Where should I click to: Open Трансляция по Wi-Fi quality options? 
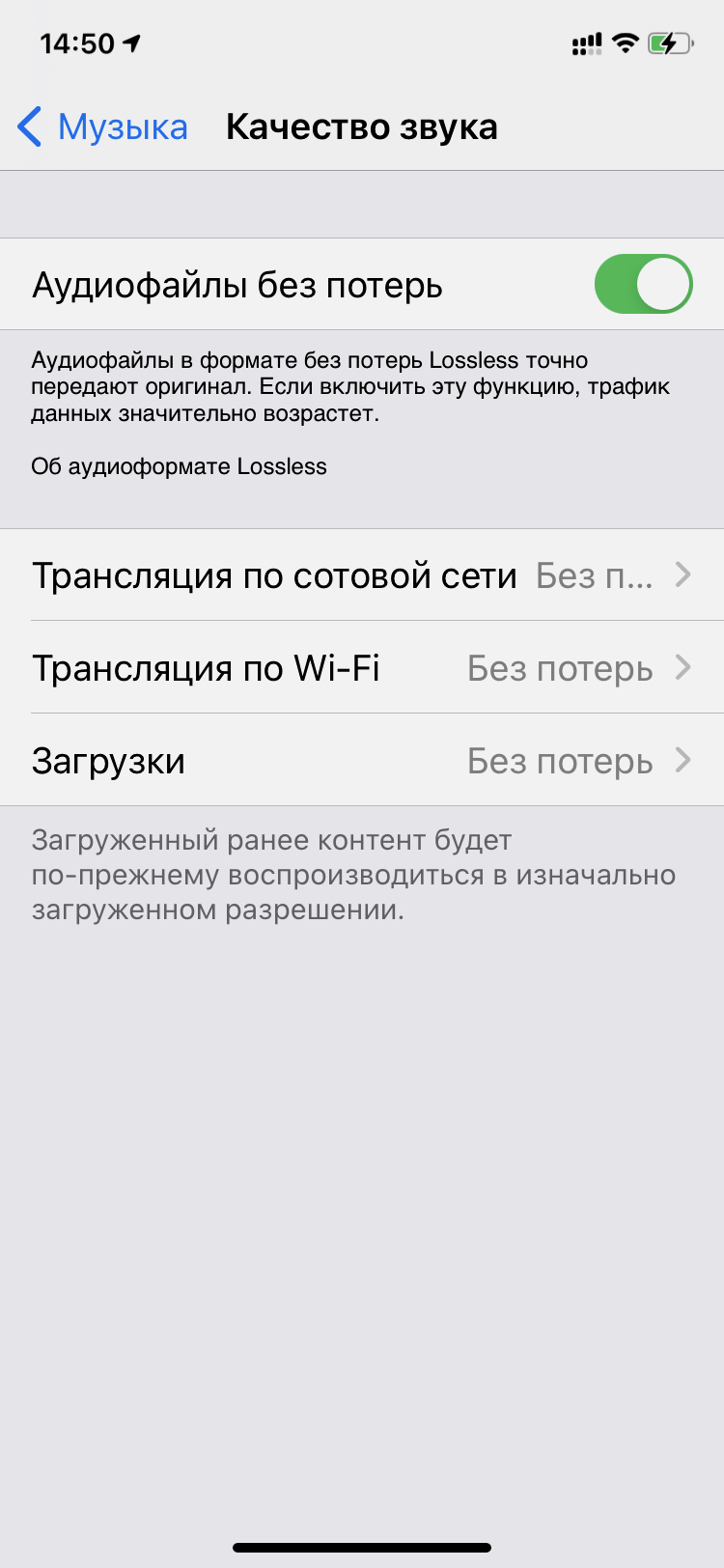pos(362,668)
